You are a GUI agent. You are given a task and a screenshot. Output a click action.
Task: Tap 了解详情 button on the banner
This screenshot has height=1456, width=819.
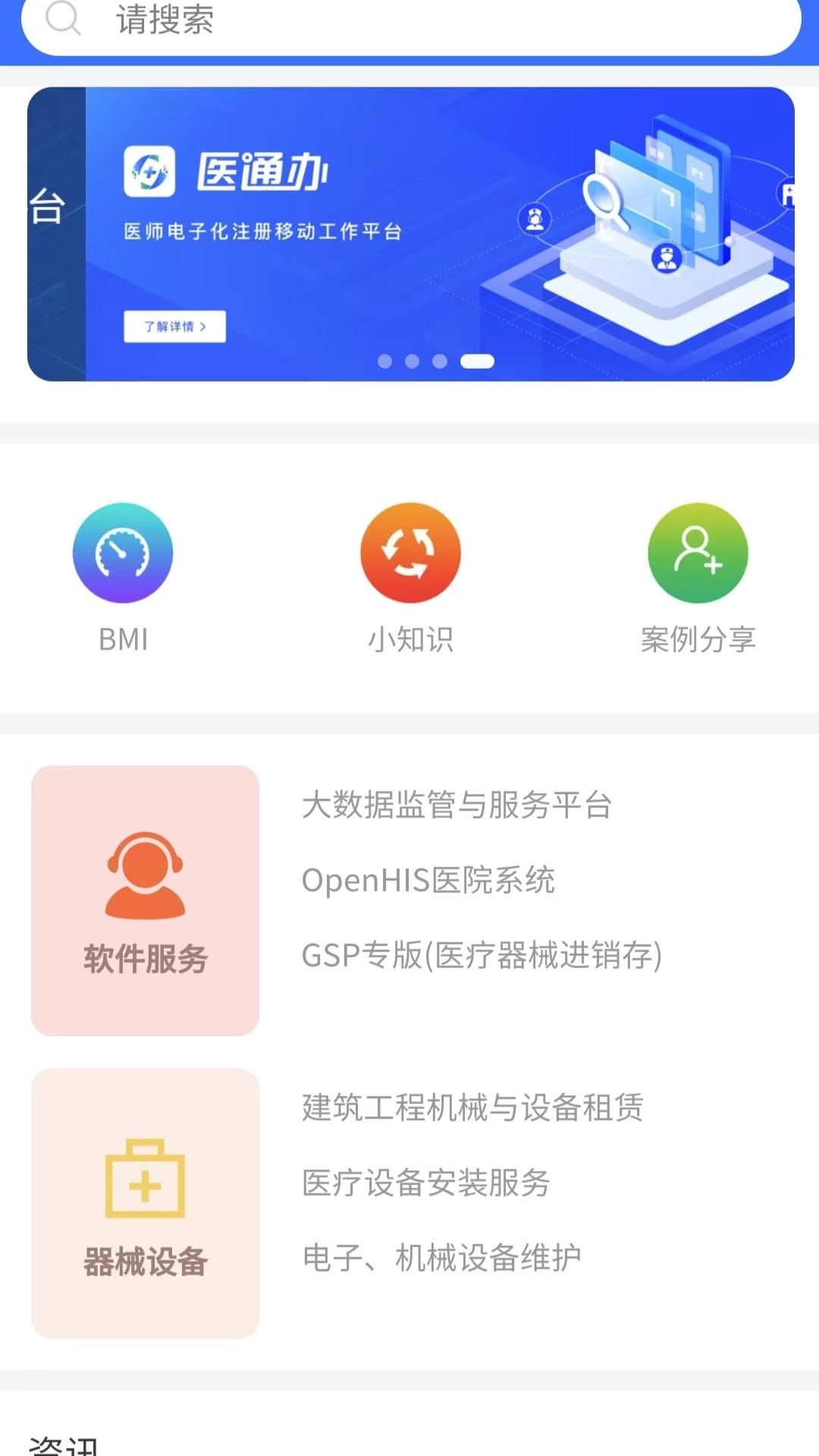click(174, 325)
